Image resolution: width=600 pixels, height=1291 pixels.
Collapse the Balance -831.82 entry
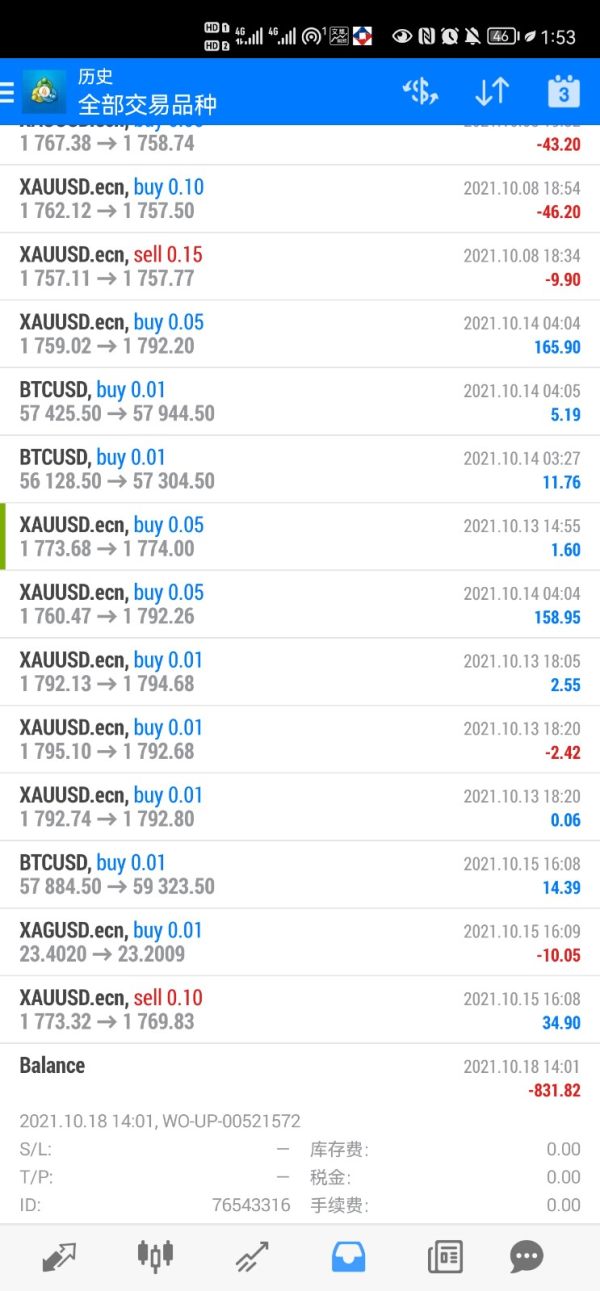(300, 1076)
